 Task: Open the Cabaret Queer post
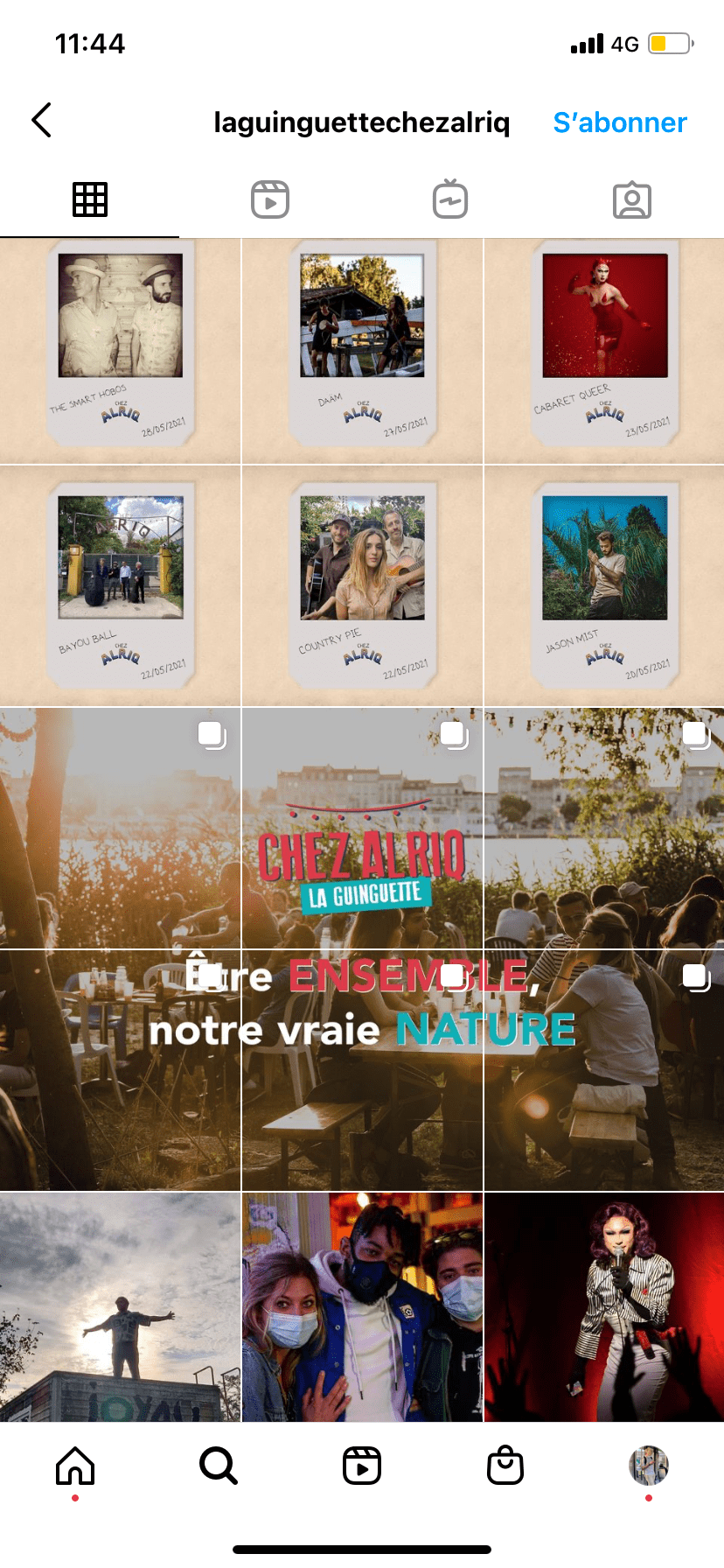tap(604, 351)
